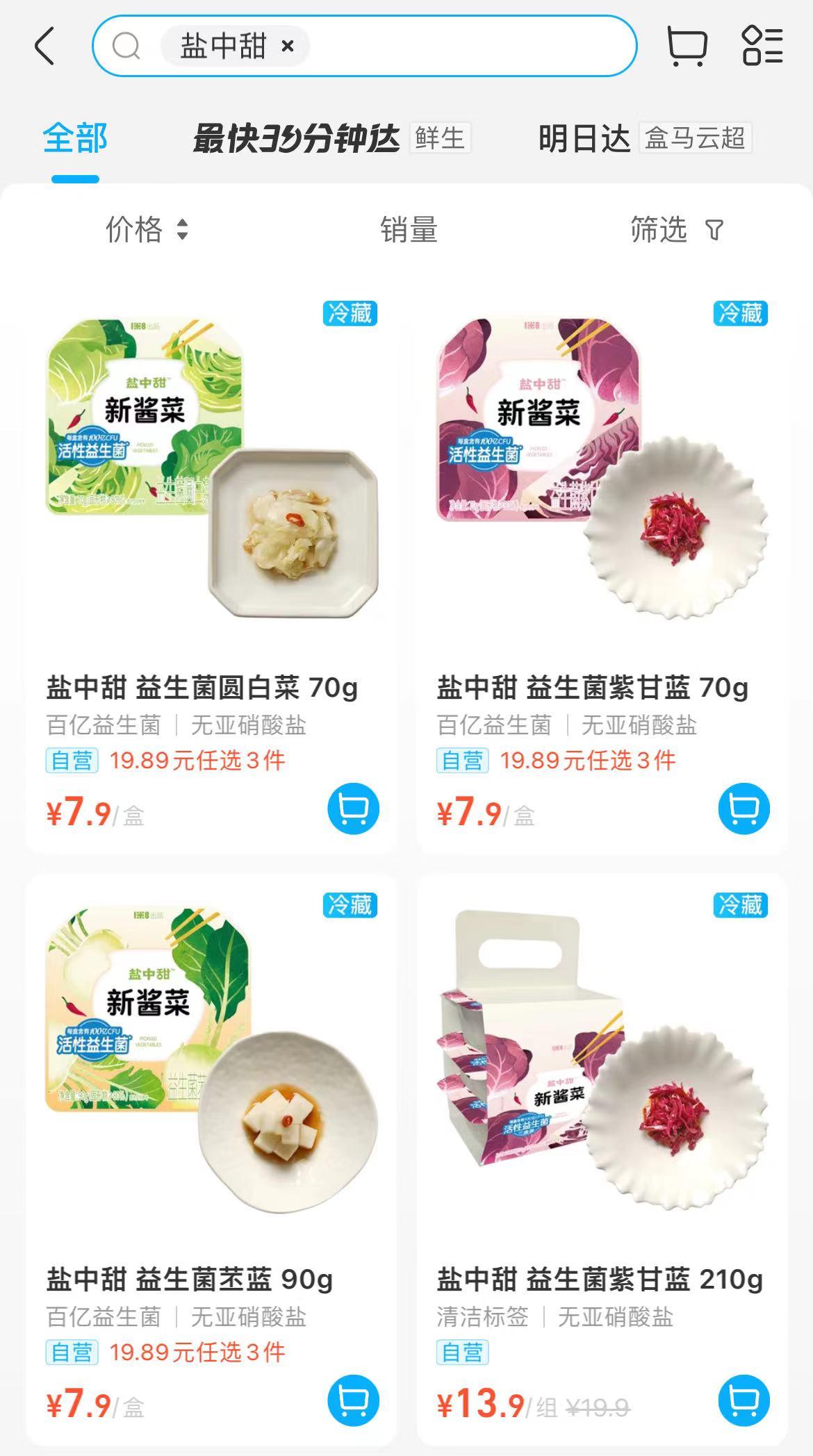The width and height of the screenshot is (813, 1456).
Task: Add 益生菌苤蓝 90g to the cart
Action: (x=353, y=1400)
